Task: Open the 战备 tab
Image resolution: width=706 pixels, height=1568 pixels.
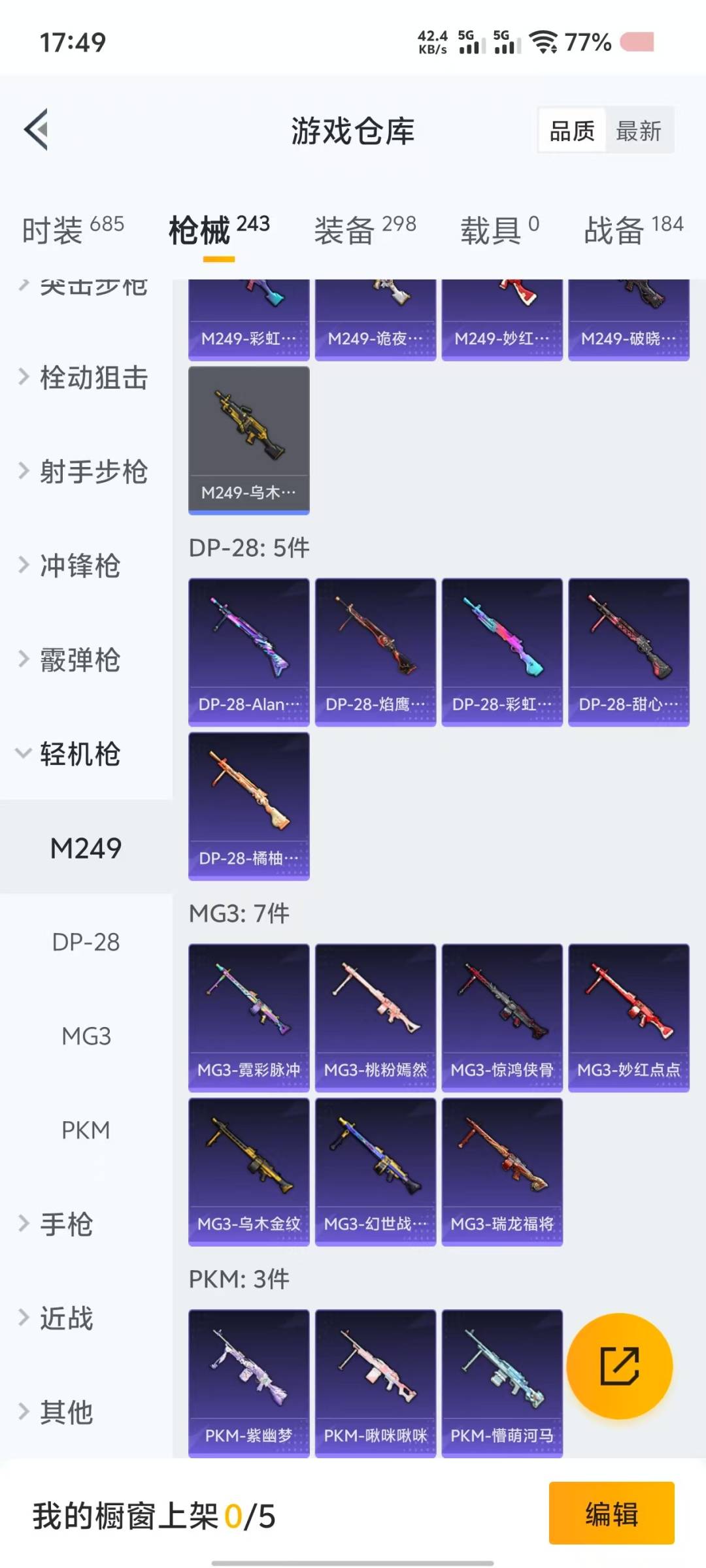Action: coord(633,230)
